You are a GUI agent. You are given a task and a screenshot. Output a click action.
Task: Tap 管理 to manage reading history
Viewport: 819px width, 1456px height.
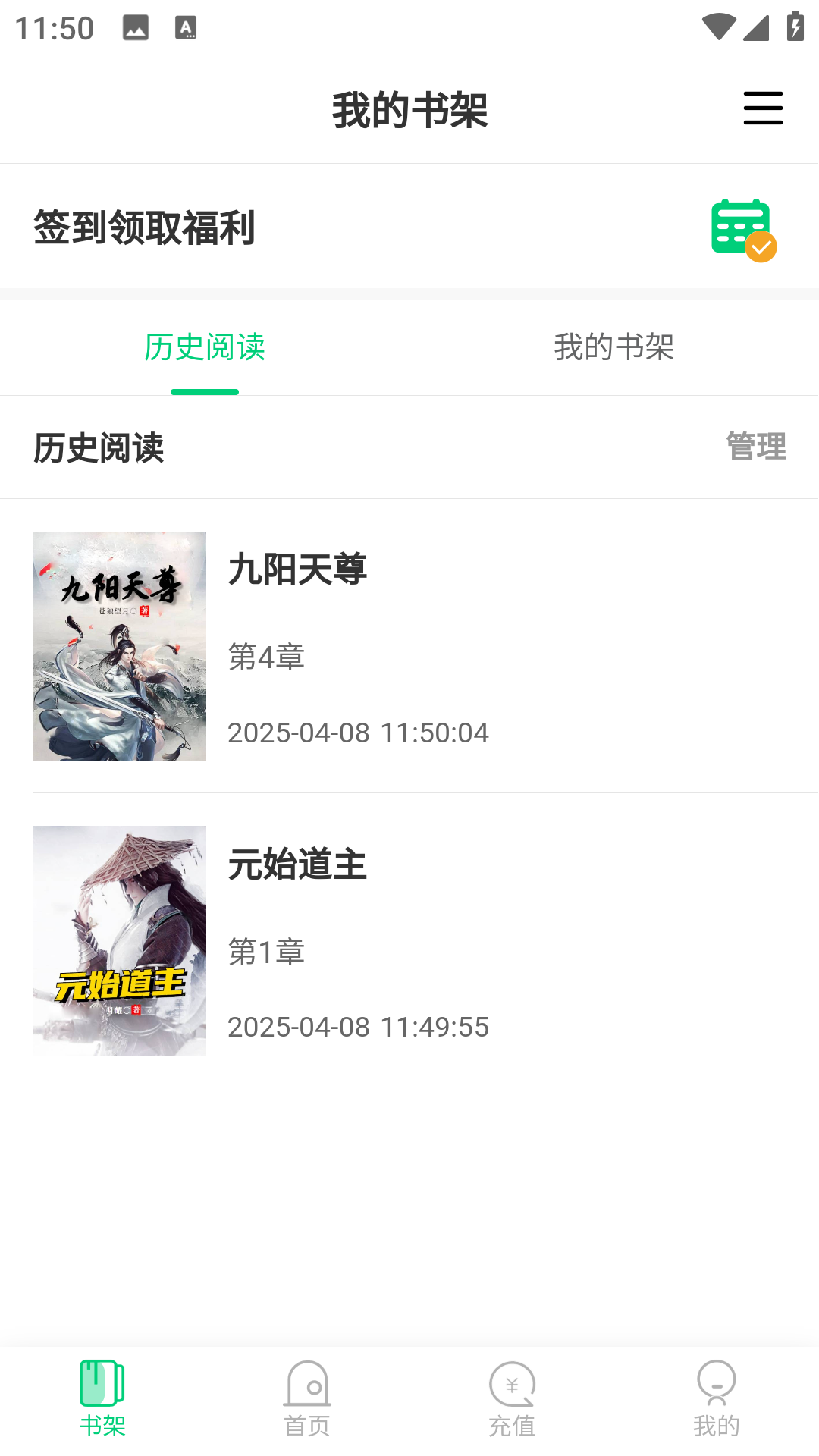(x=756, y=447)
